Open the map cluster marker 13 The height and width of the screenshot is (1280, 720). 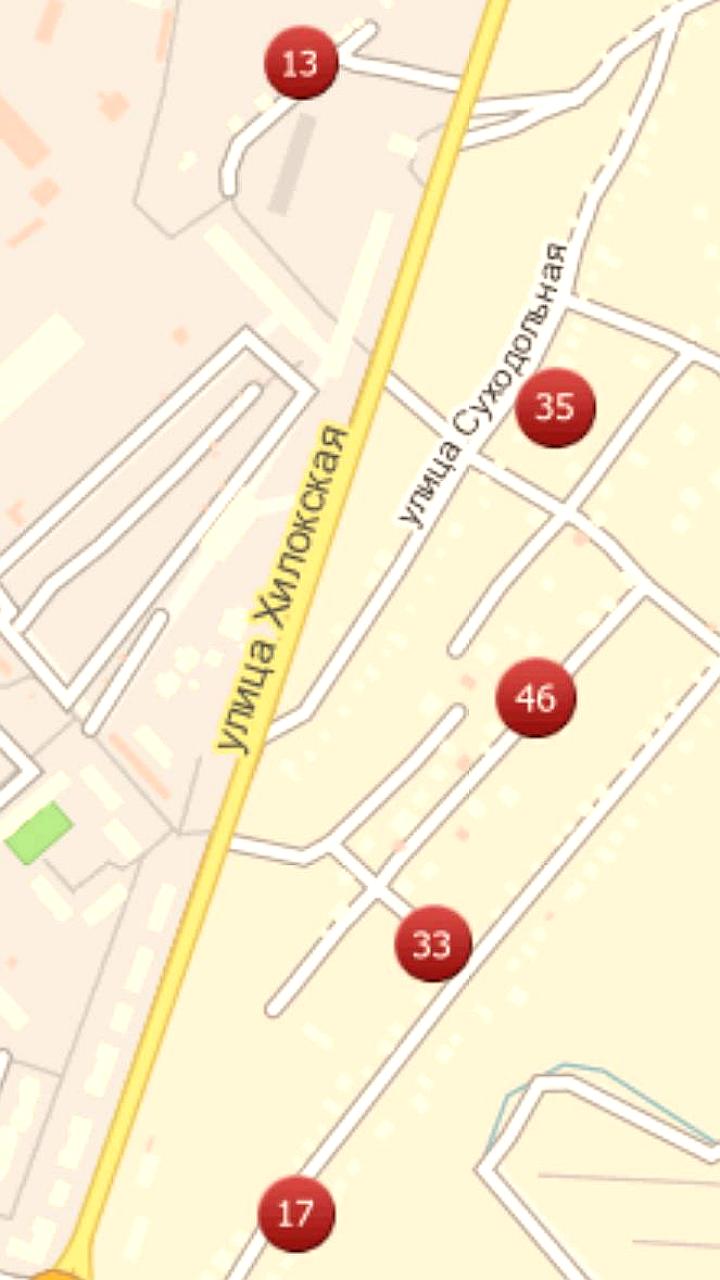pyautogui.click(x=301, y=64)
